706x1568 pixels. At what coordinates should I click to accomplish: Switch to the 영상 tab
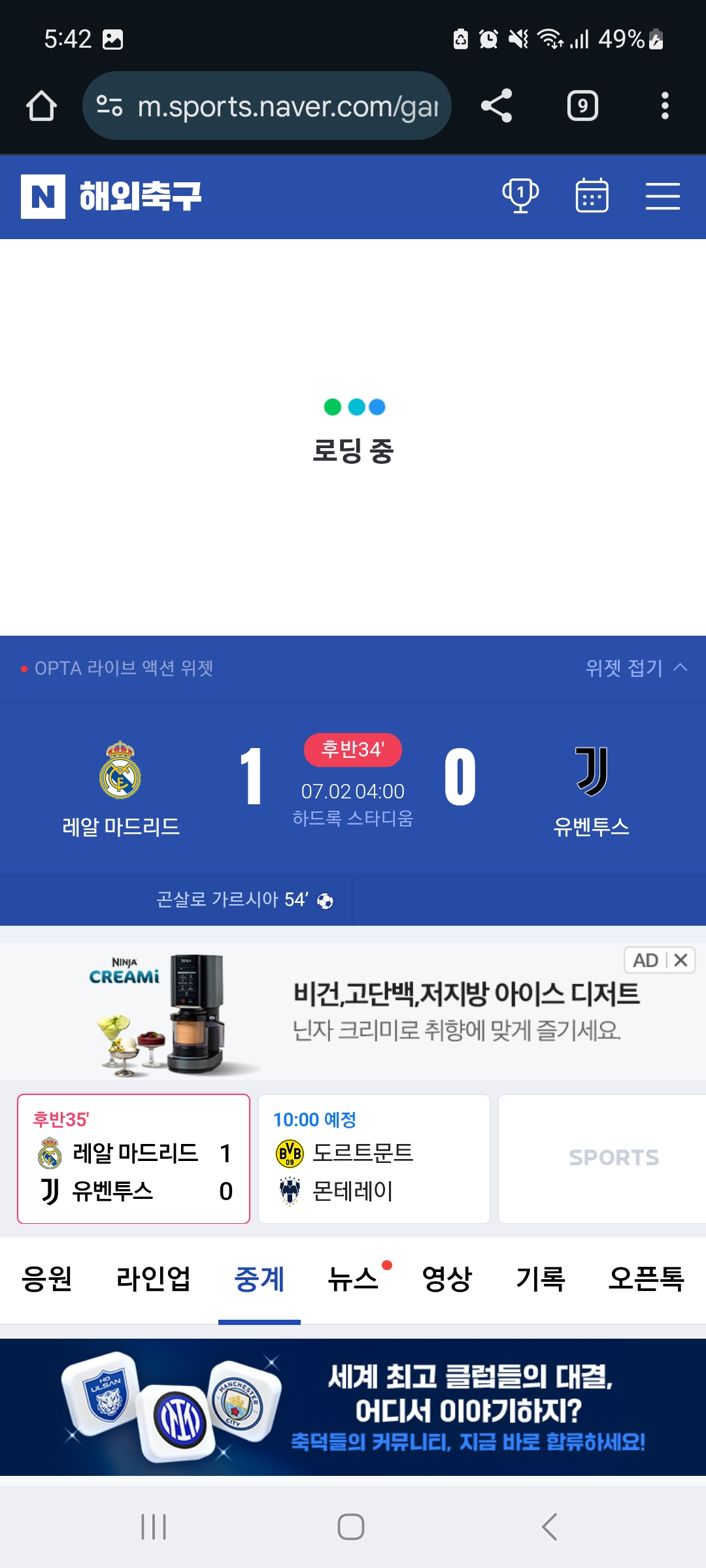coord(447,1279)
